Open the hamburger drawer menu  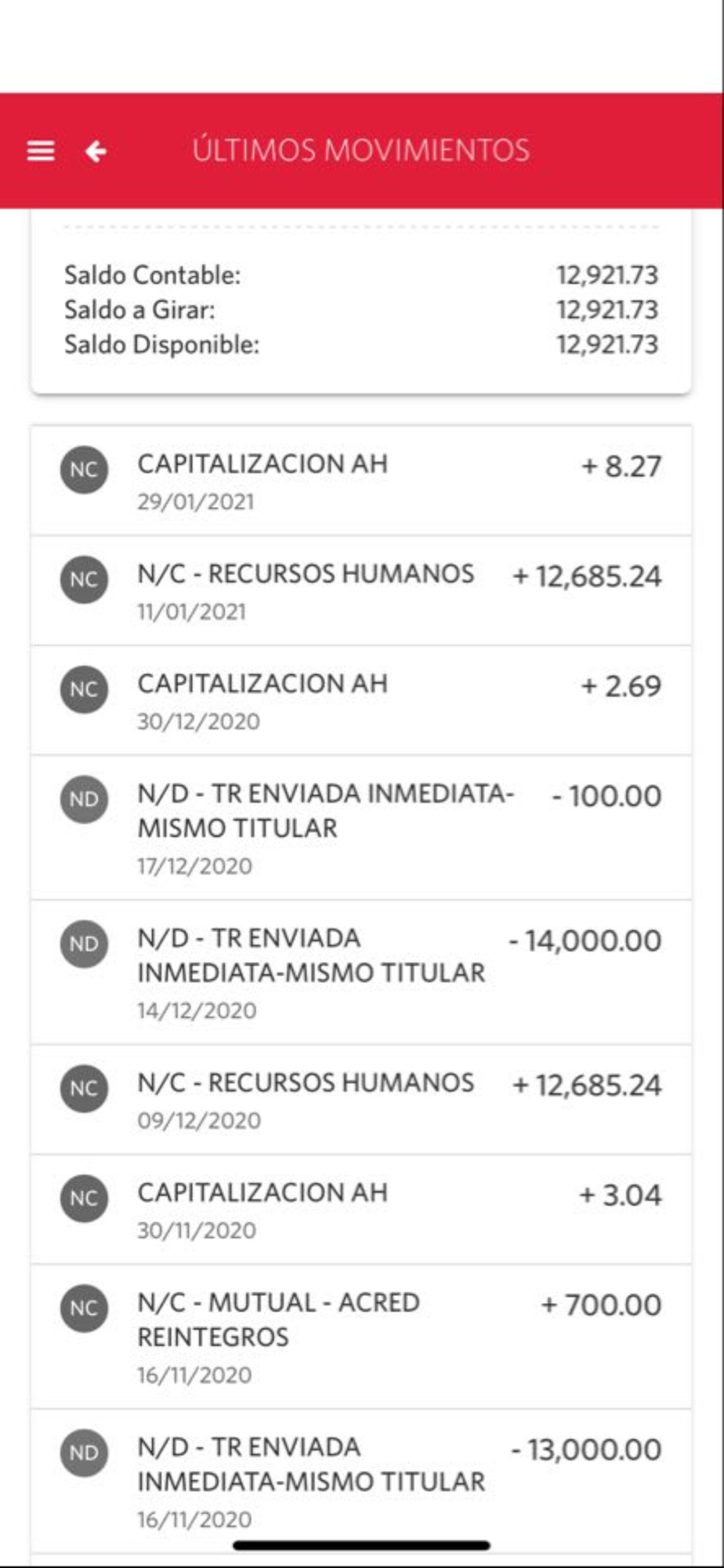(x=41, y=151)
